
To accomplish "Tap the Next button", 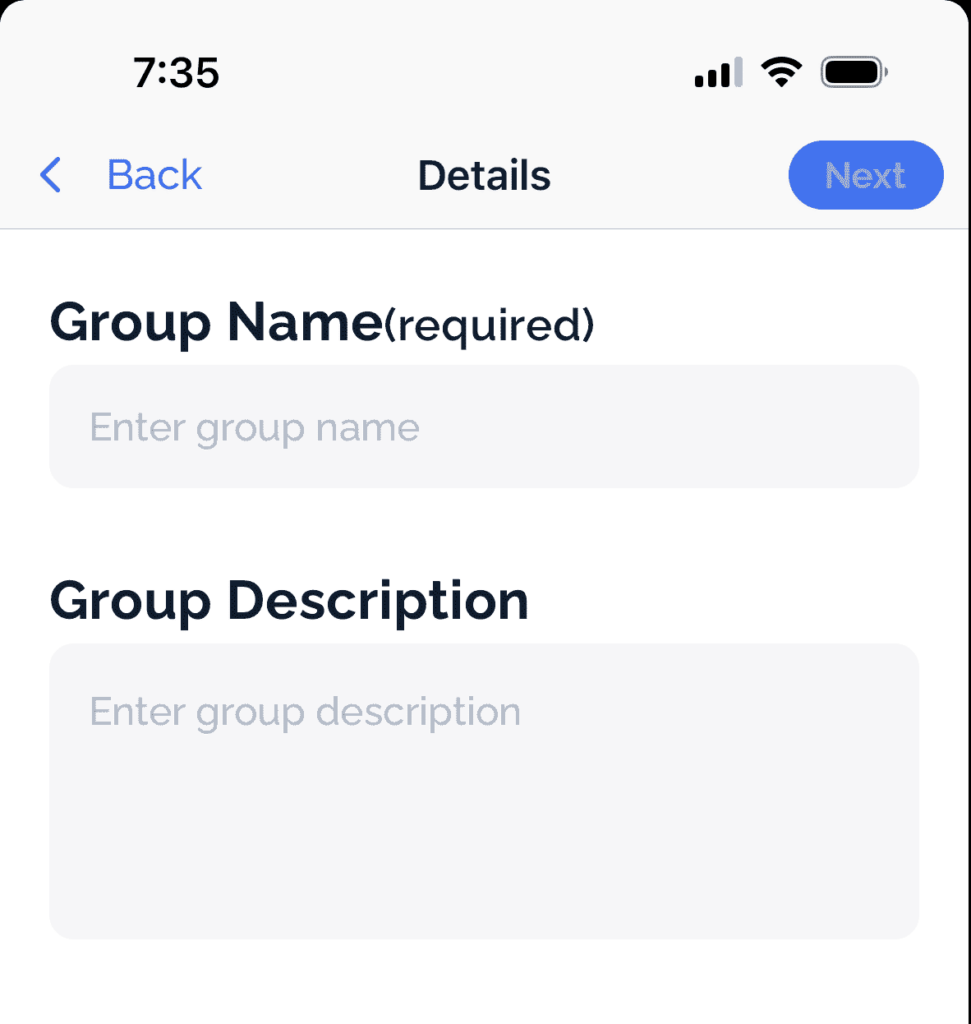I will click(x=865, y=176).
